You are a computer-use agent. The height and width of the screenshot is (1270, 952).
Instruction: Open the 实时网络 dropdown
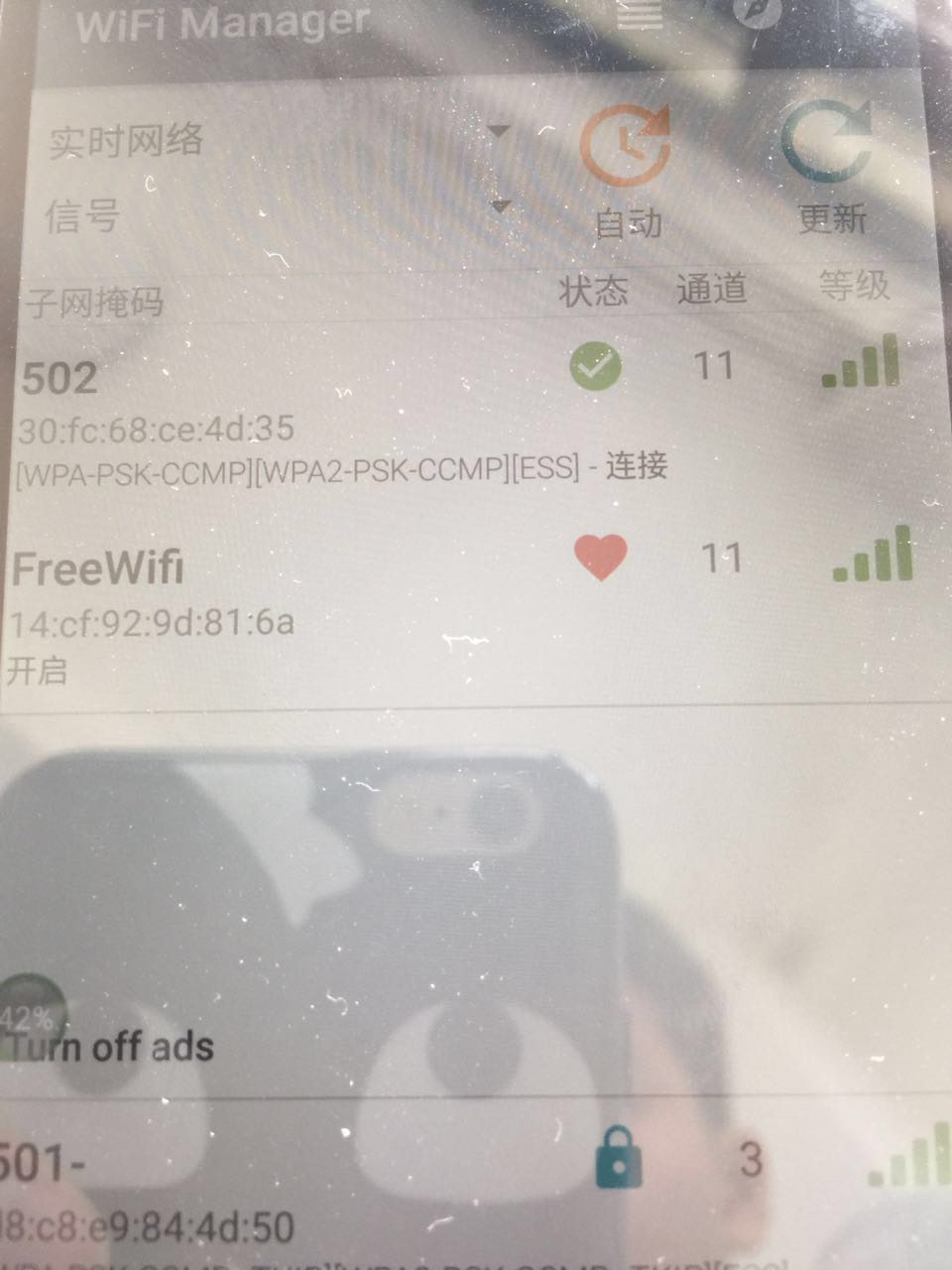coord(278,139)
